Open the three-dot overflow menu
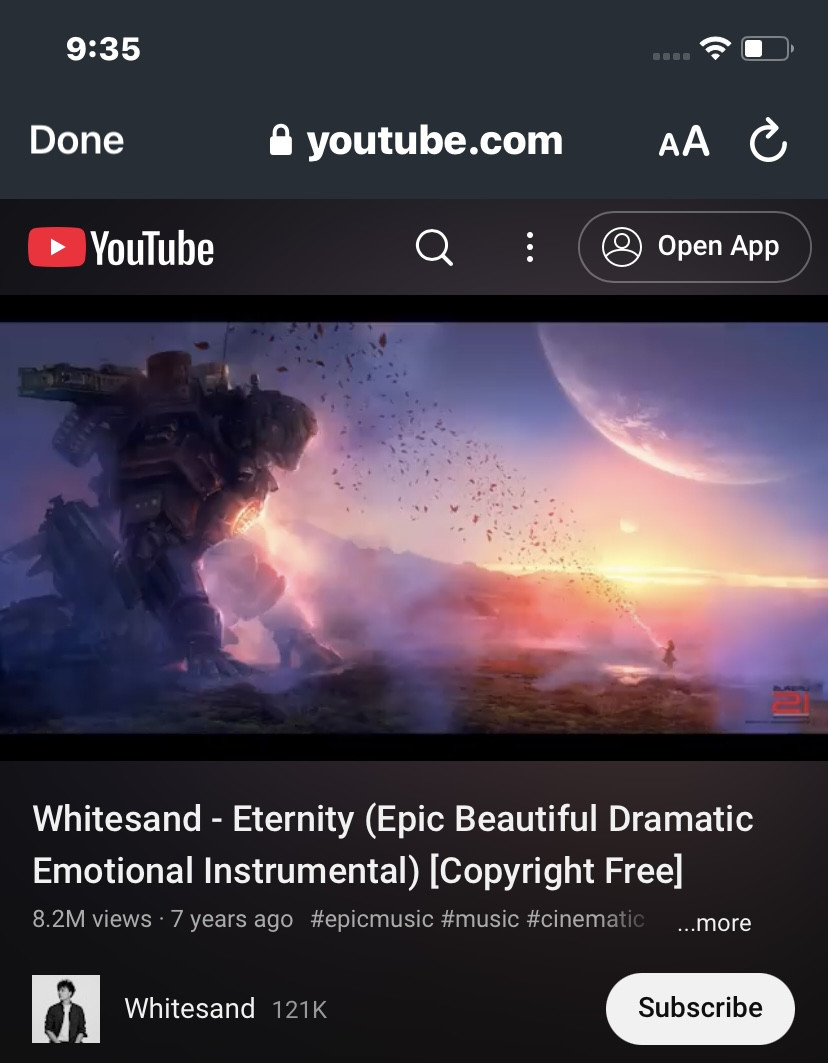The image size is (828, 1063). coord(530,247)
